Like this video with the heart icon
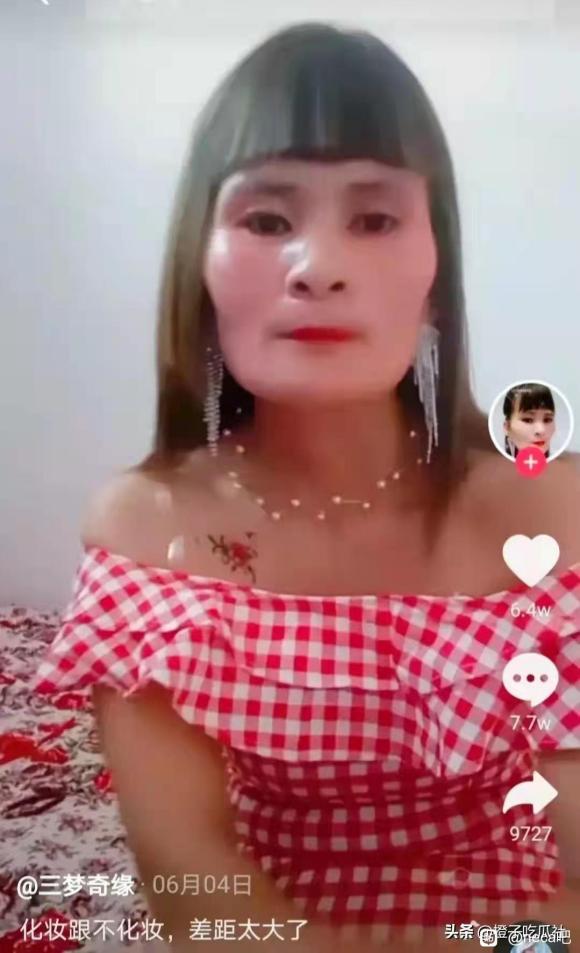Screen dimensions: 580x953 [x=530, y=560]
